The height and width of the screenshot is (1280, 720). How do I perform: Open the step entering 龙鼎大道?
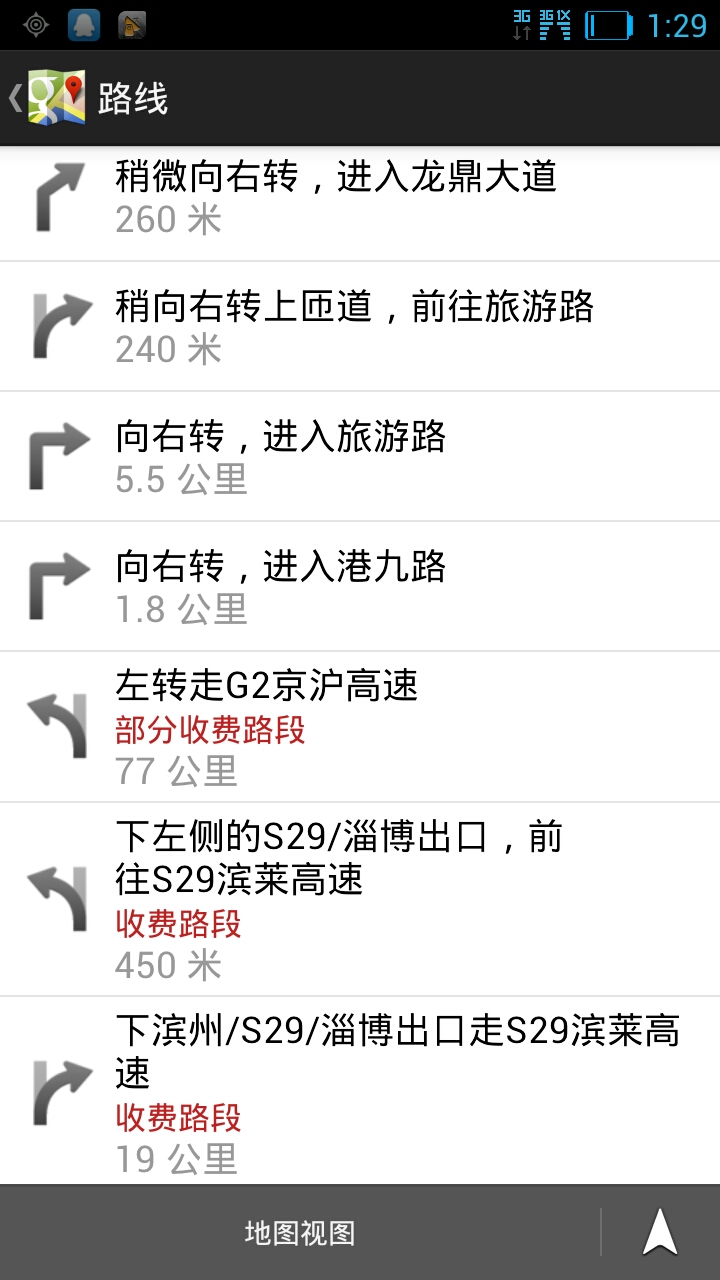click(x=360, y=204)
